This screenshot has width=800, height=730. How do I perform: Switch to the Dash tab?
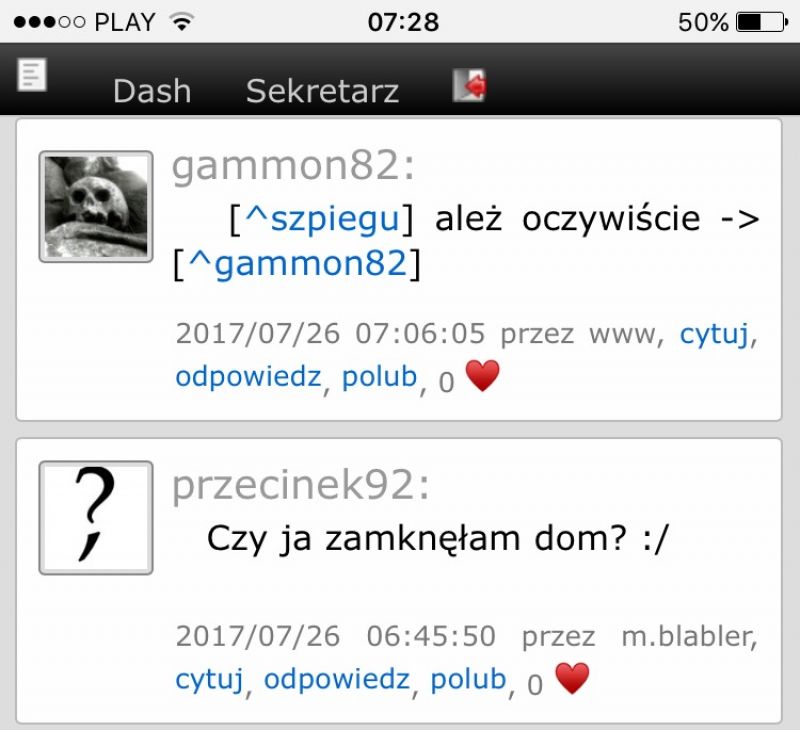[152, 91]
